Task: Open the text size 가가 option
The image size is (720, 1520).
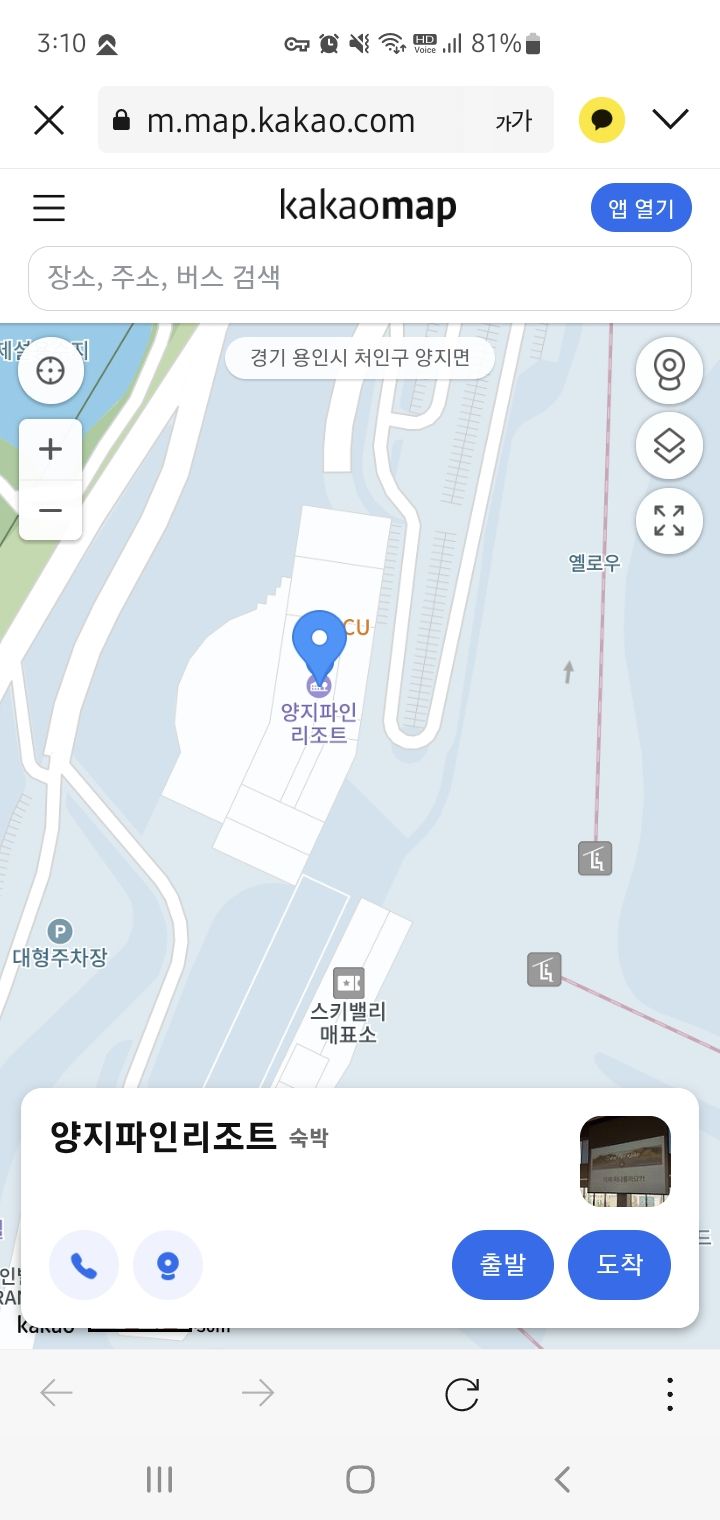Action: click(x=513, y=121)
